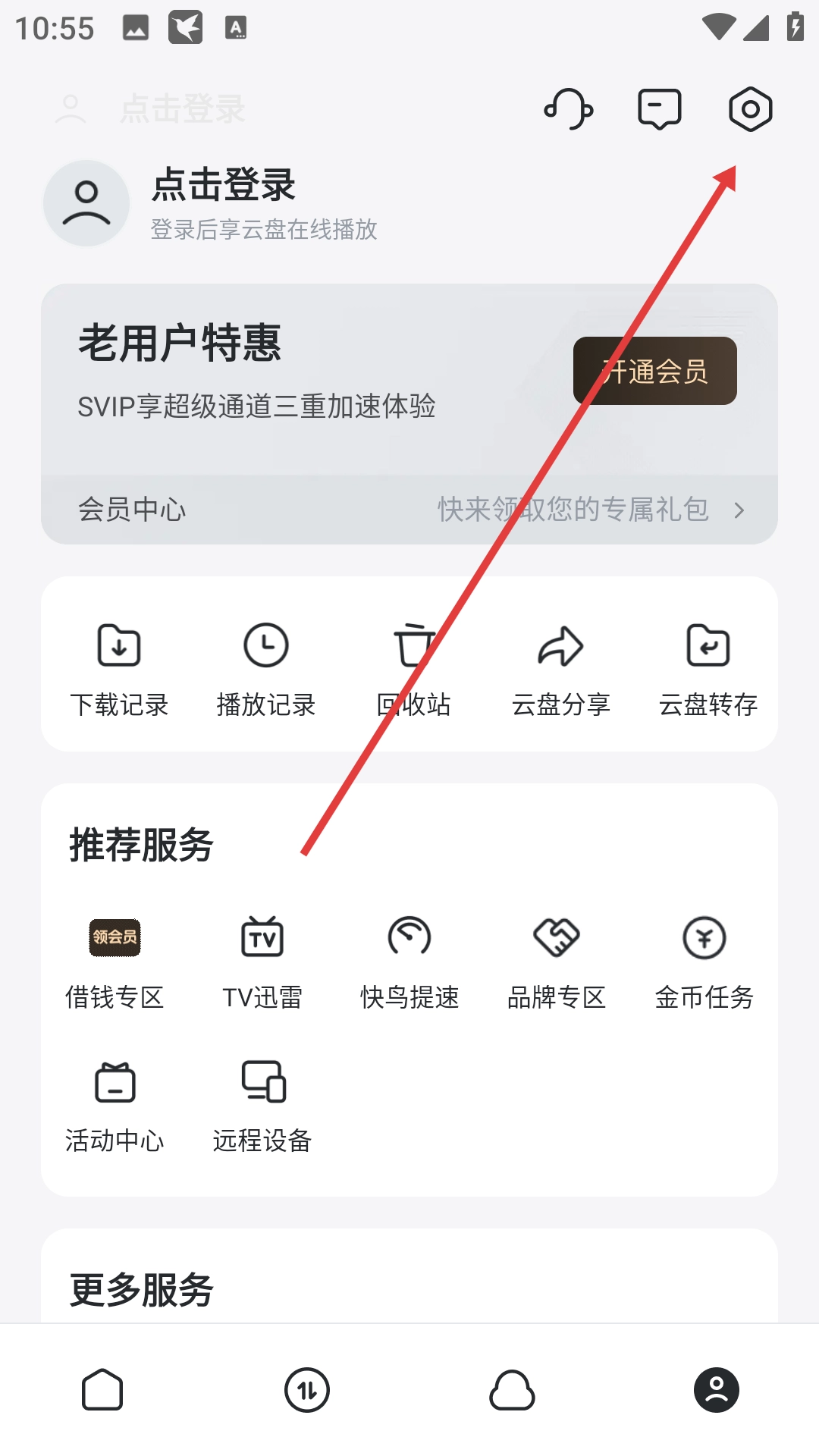Tap the 开通会员 button
The height and width of the screenshot is (1456, 819).
pyautogui.click(x=654, y=371)
